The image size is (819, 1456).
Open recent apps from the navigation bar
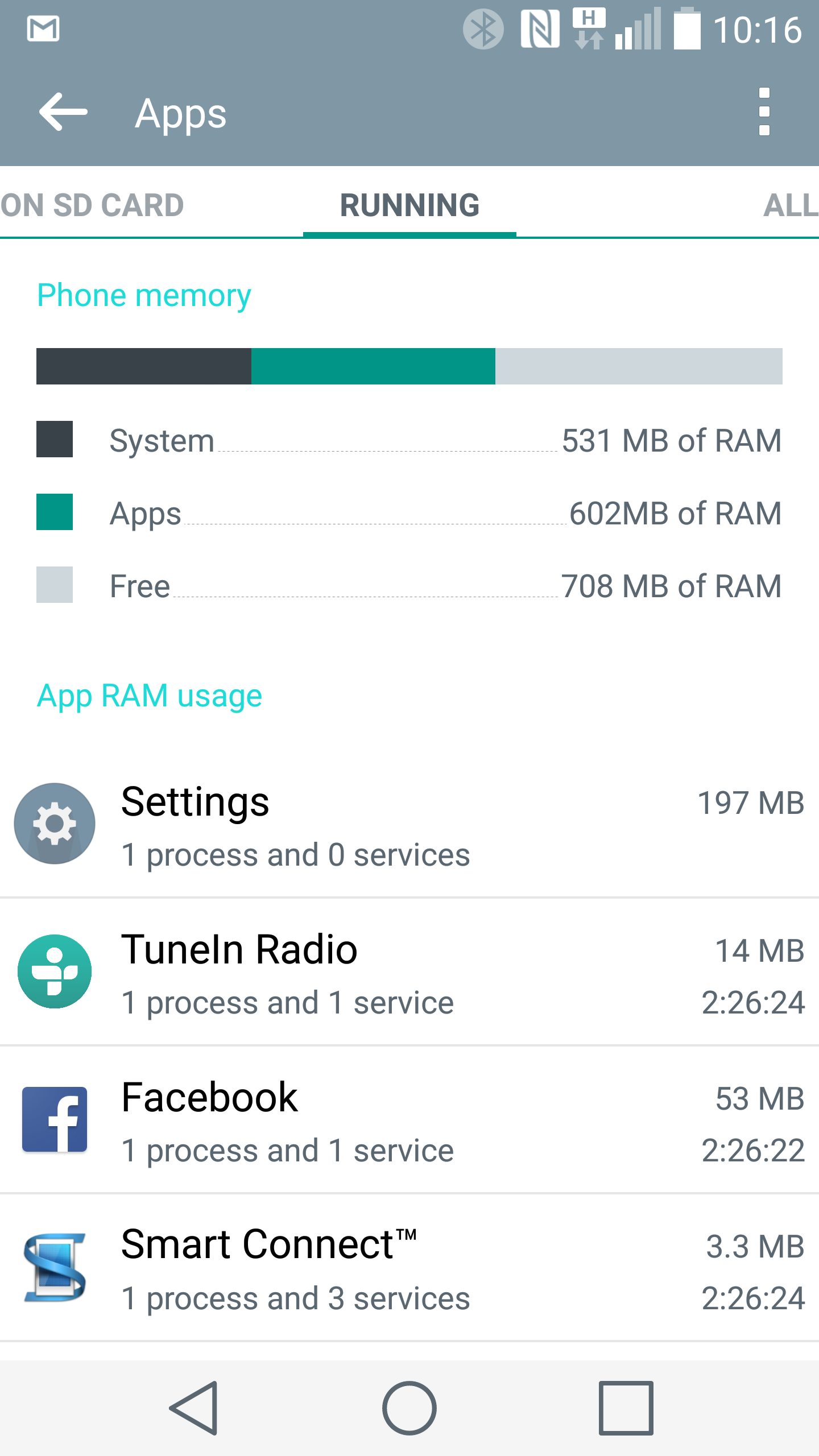626,1408
